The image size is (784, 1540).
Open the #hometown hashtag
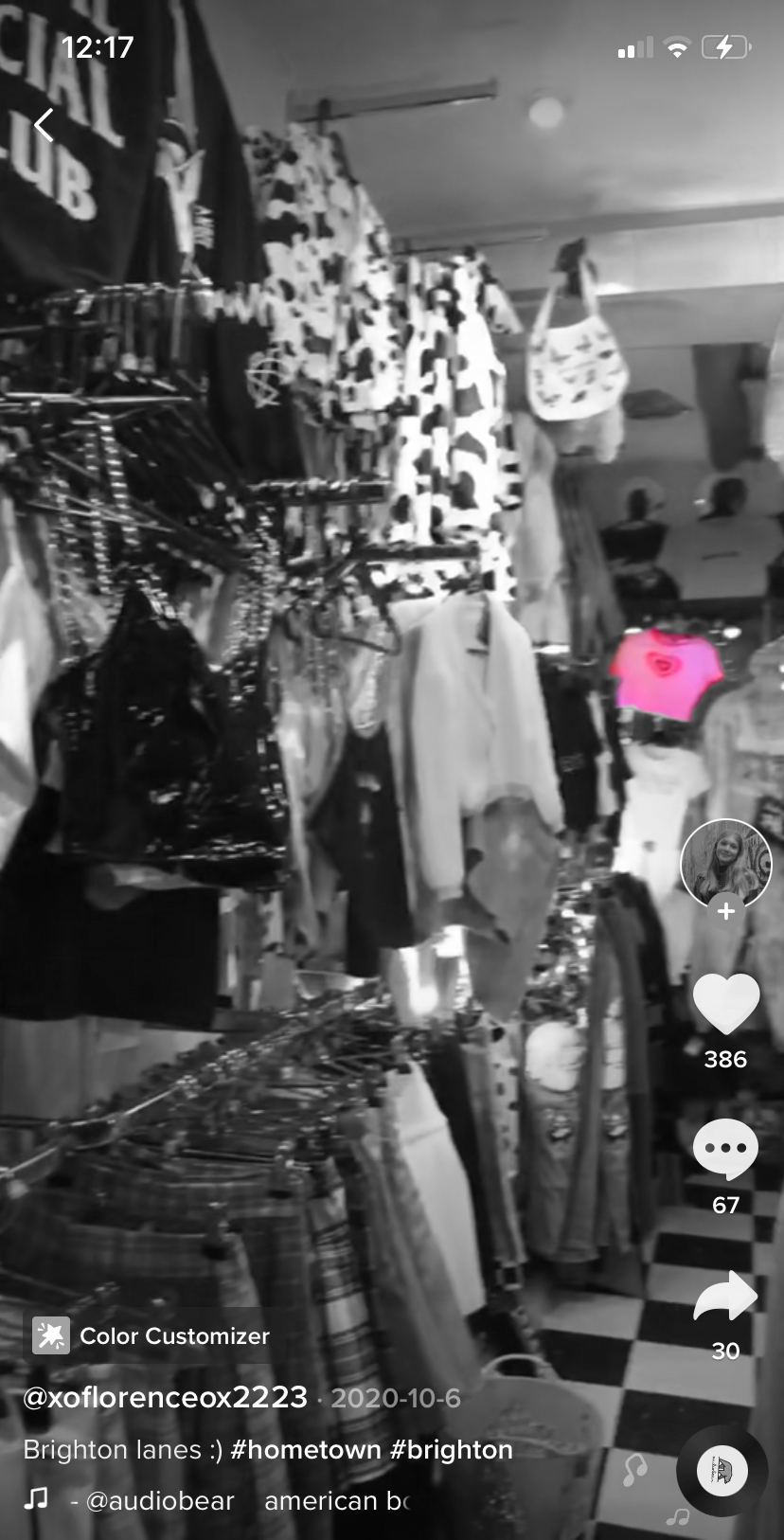click(305, 1450)
